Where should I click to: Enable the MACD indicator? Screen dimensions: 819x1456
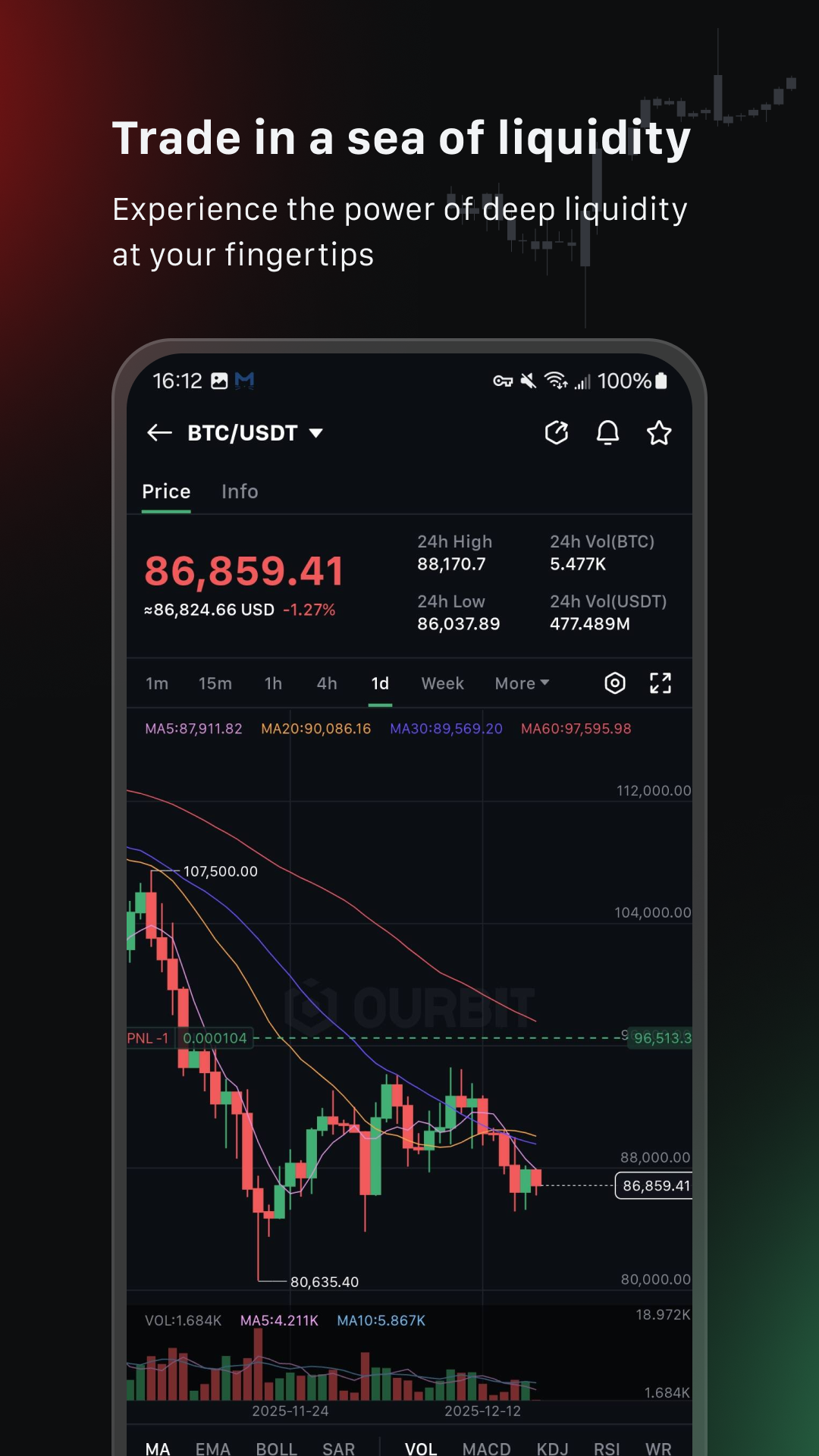coord(488,1445)
